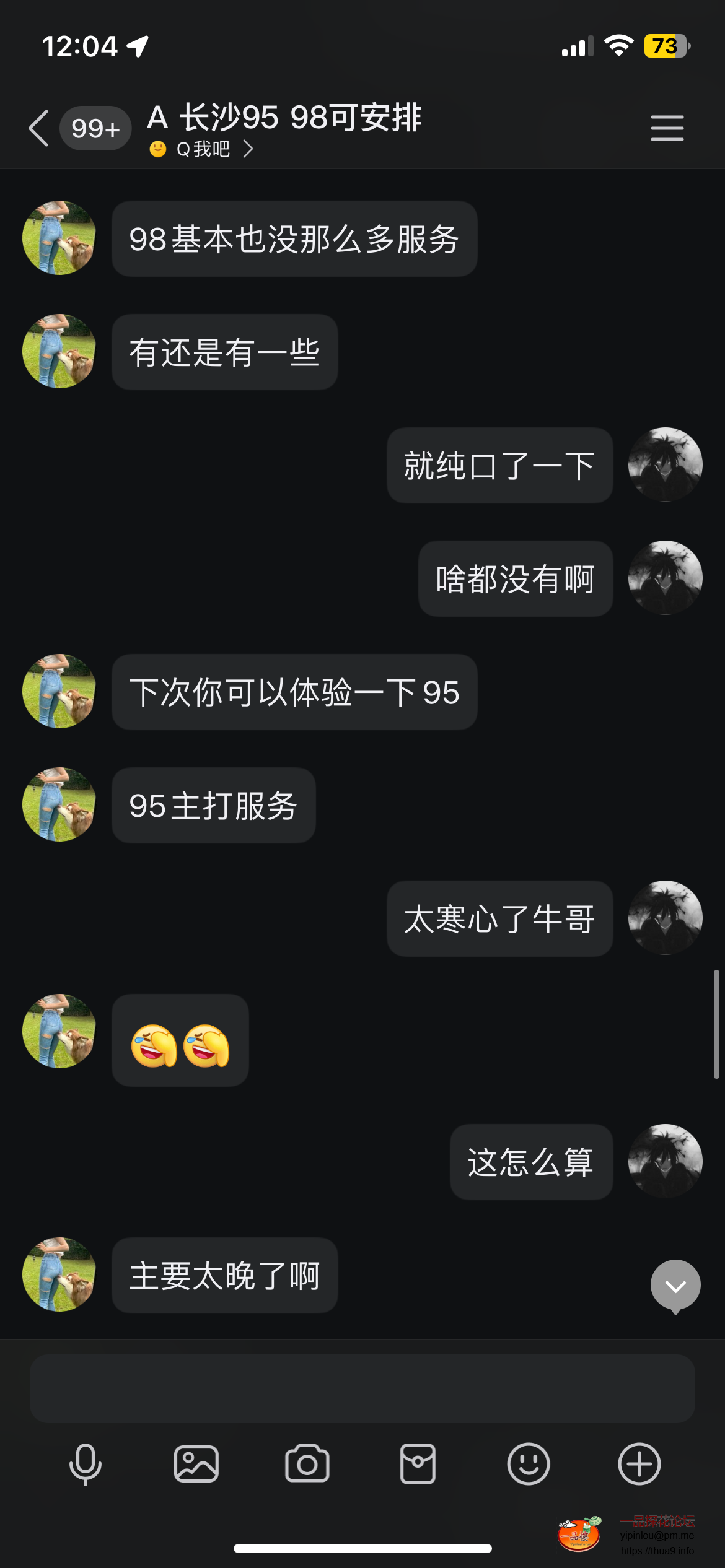Open the chat settings hamburger menu
This screenshot has height=1568, width=725.
point(667,128)
